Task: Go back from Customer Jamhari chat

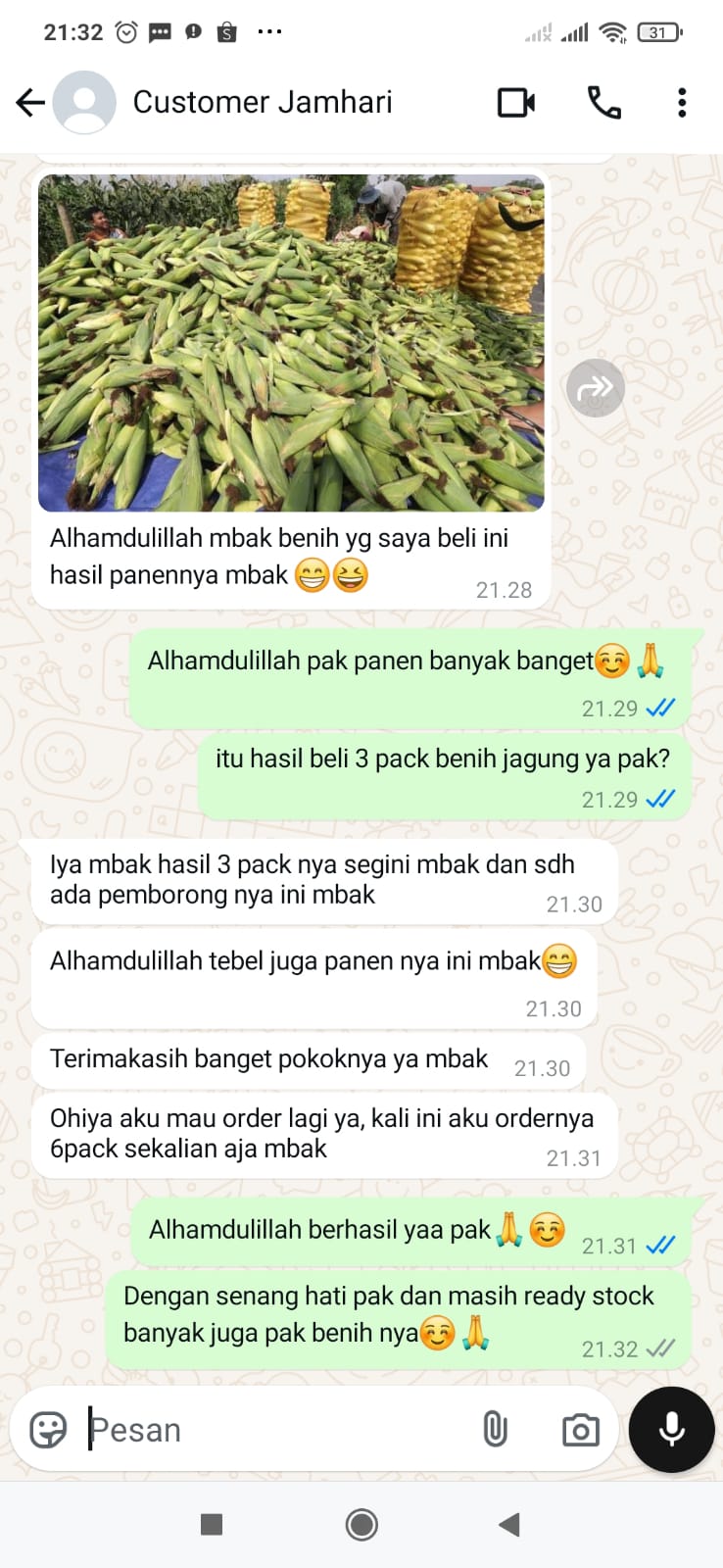Action: (30, 102)
